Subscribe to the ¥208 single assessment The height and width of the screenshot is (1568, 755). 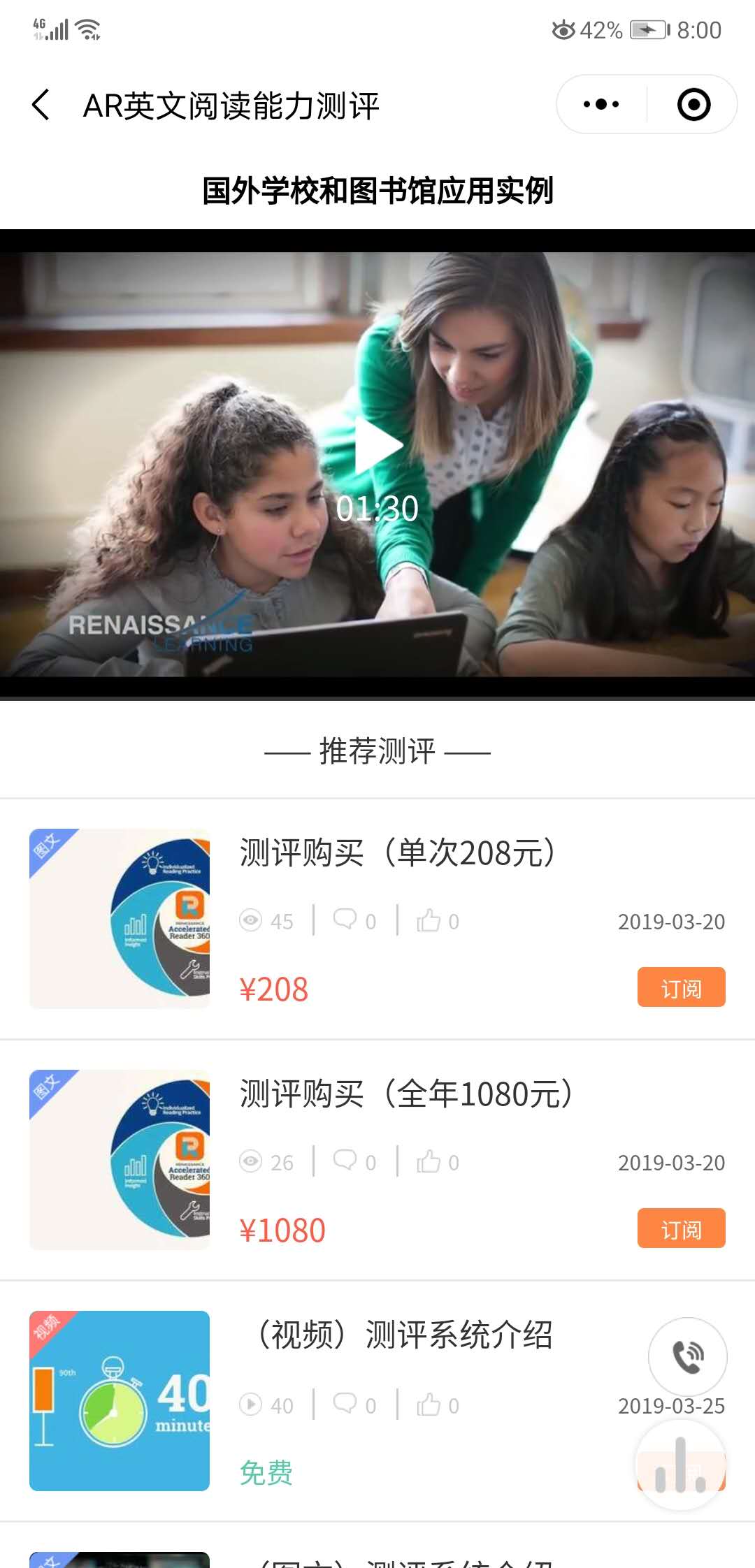tap(681, 987)
